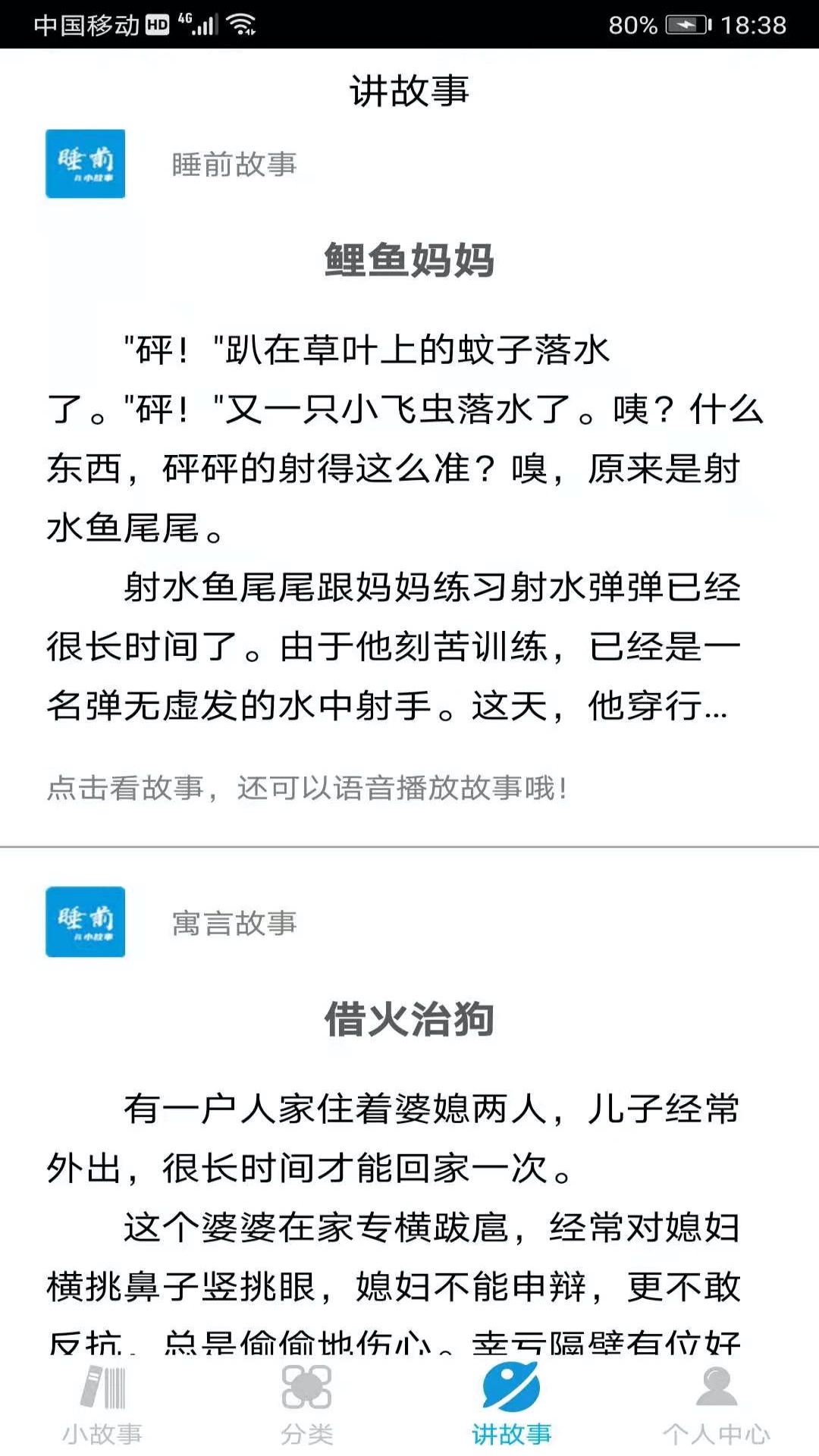Screen dimensions: 819x1456
Task: Open the 鲤鱼妈妈 story preview paragraph
Action: pos(409,531)
